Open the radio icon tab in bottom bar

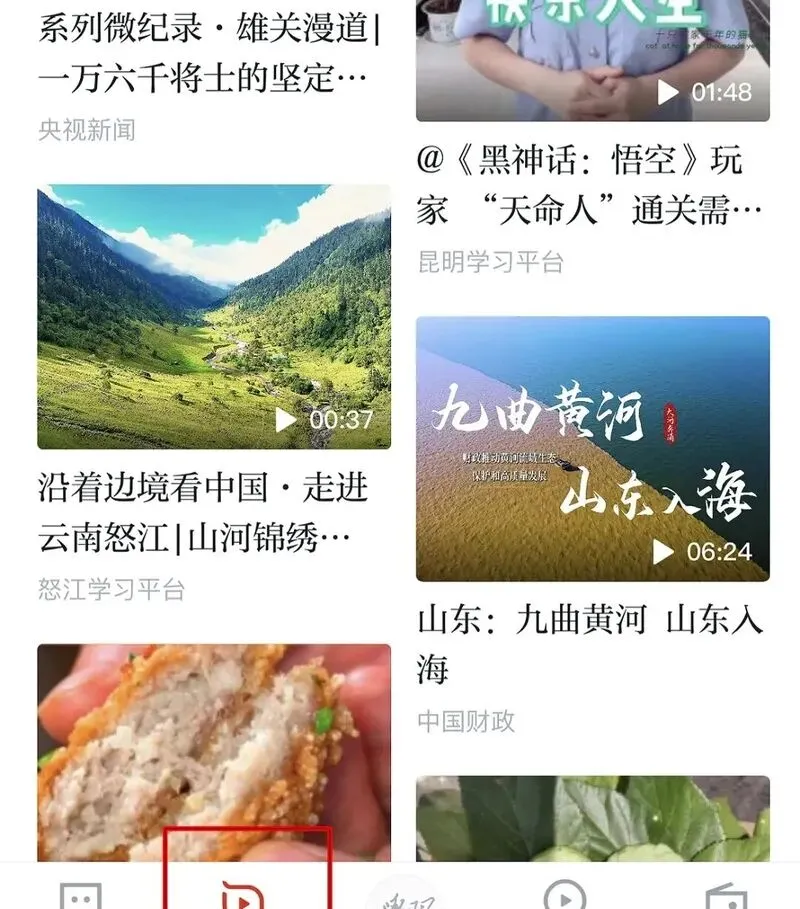coord(725,894)
